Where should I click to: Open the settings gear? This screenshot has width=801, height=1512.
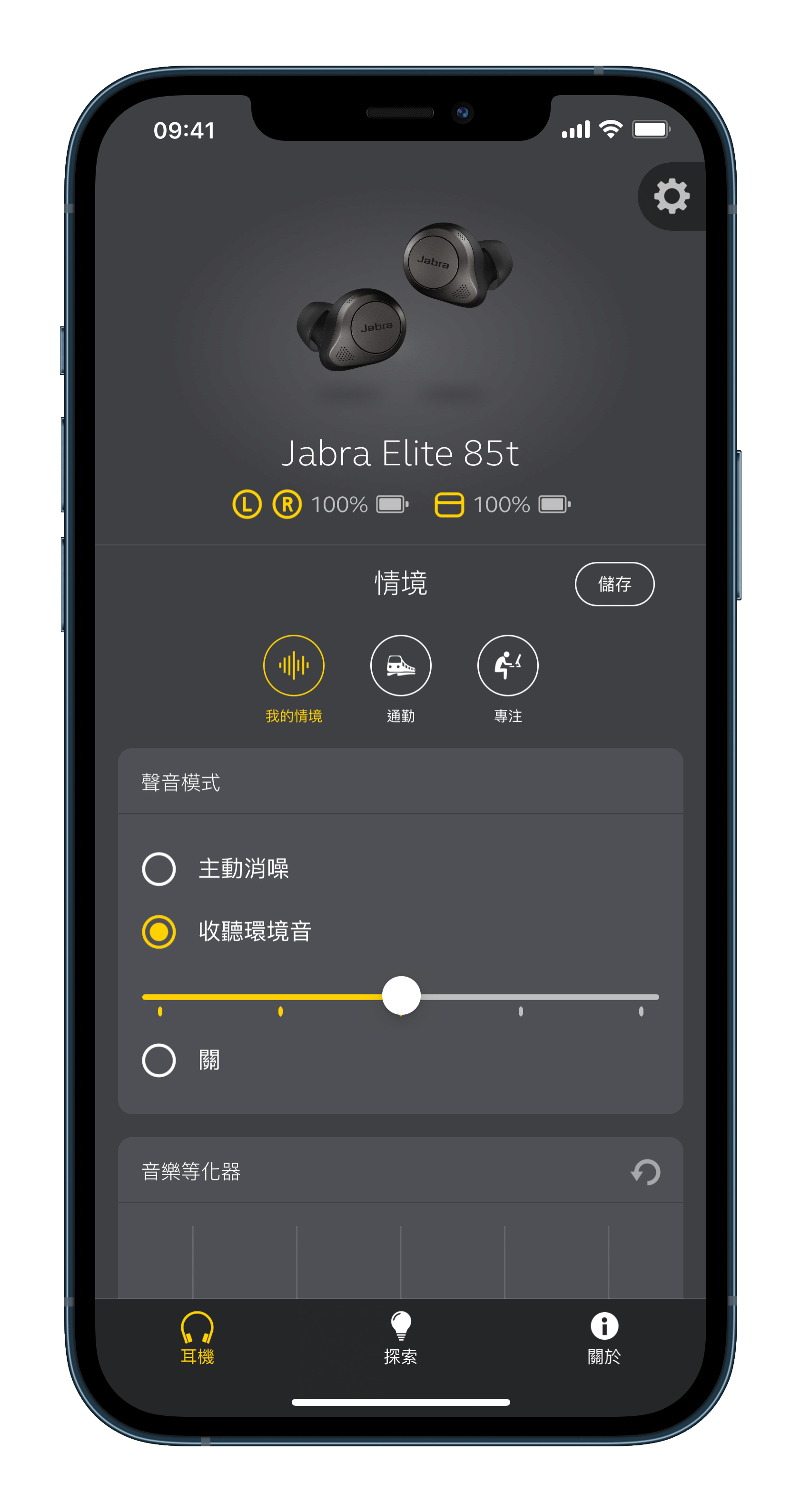point(672,196)
